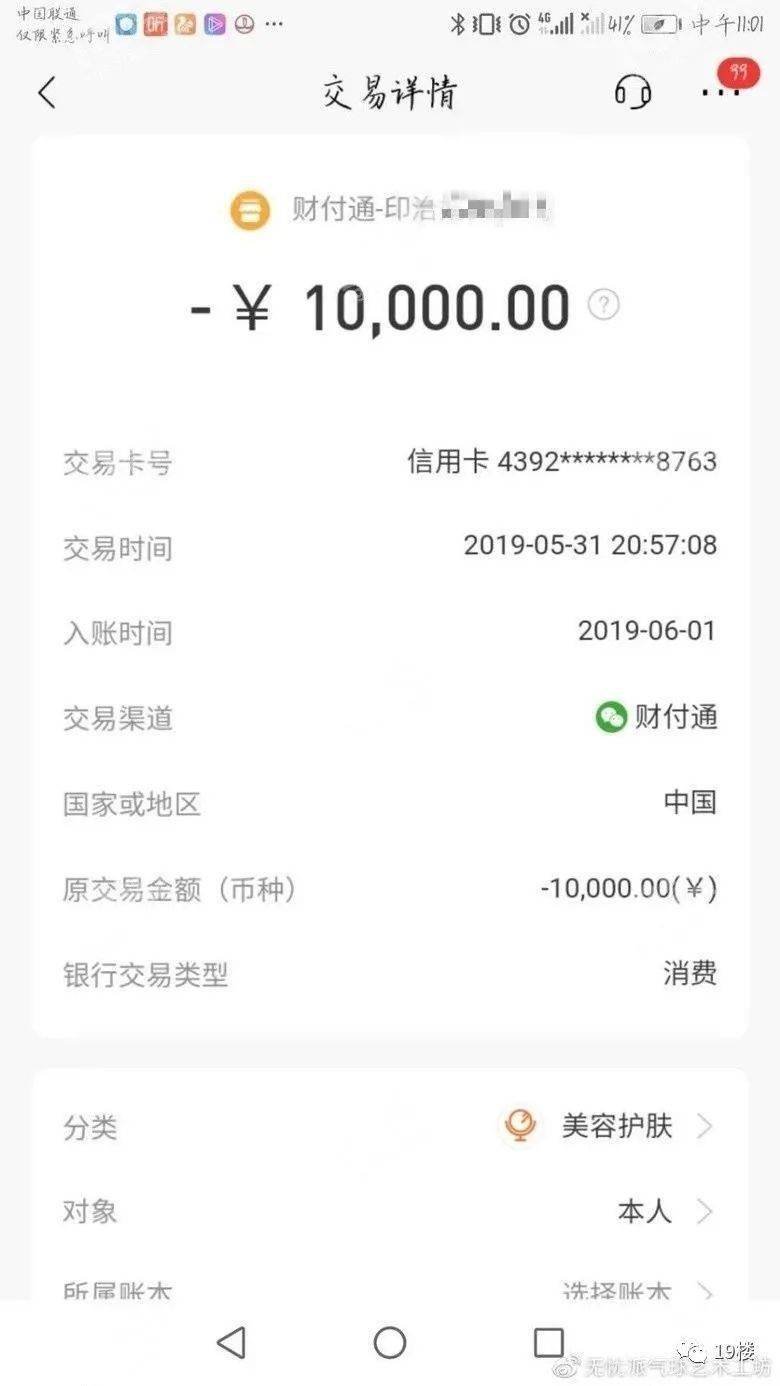Tap the customer service headset icon
The width and height of the screenshot is (780, 1386).
coord(631,92)
